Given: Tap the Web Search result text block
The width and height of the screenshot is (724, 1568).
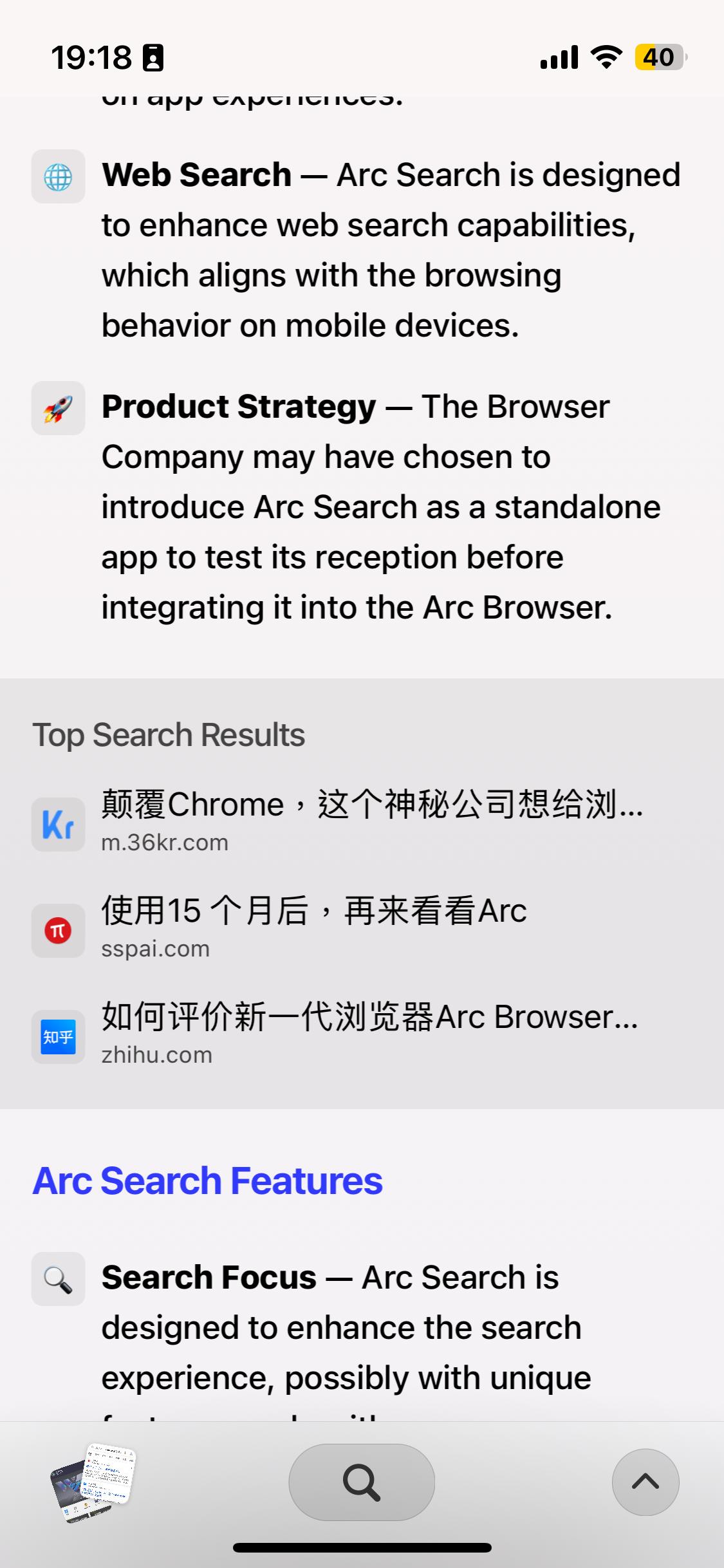Looking at the screenshot, I should [386, 250].
